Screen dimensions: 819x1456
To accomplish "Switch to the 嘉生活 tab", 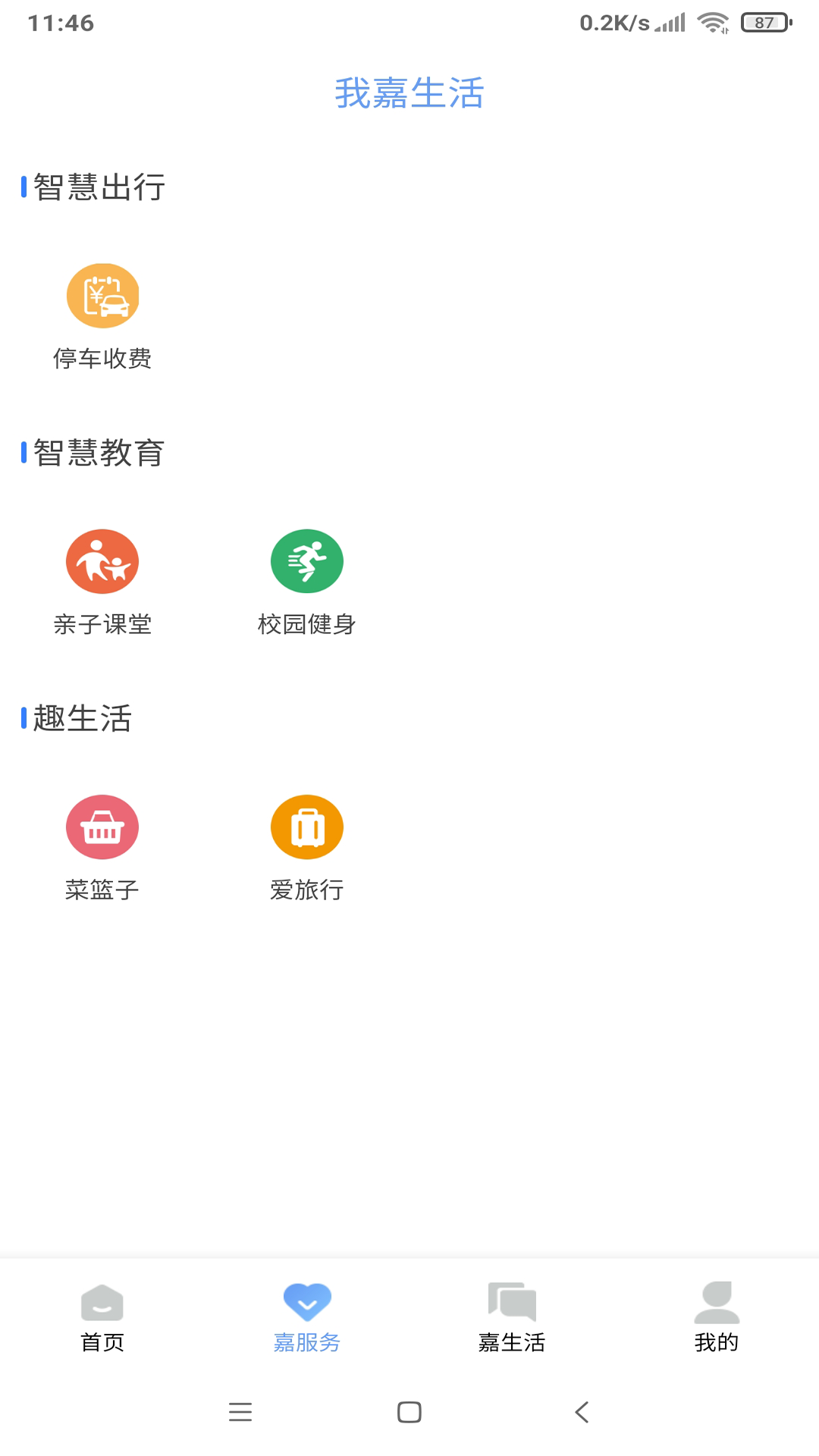I will [x=511, y=1319].
